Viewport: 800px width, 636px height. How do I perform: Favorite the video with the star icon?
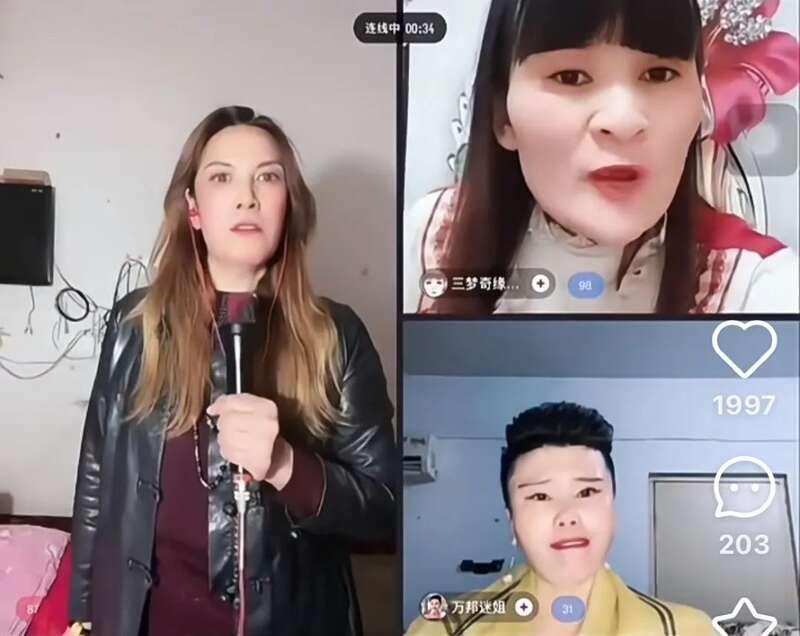click(745, 618)
